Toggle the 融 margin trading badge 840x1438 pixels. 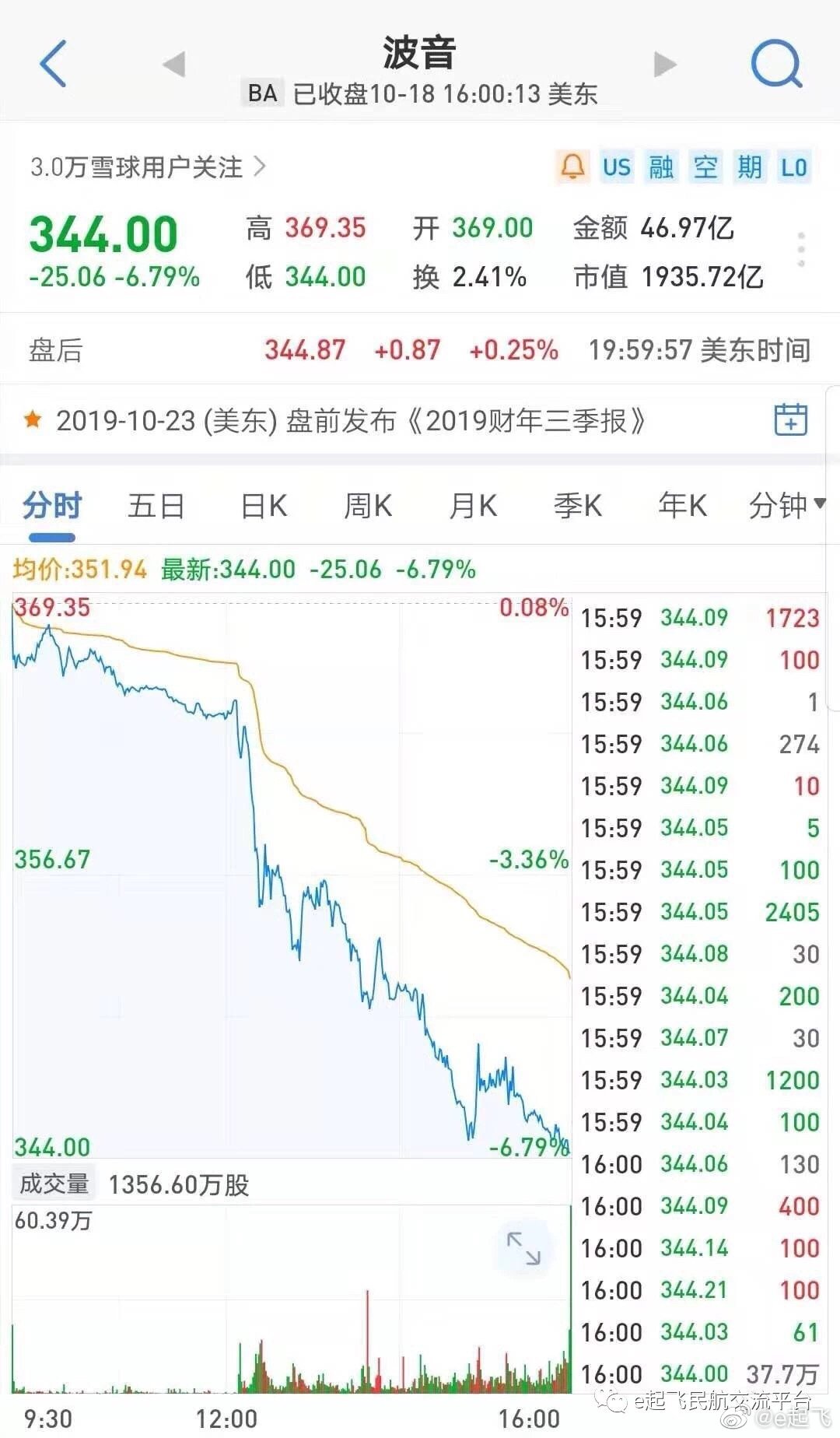(x=660, y=166)
